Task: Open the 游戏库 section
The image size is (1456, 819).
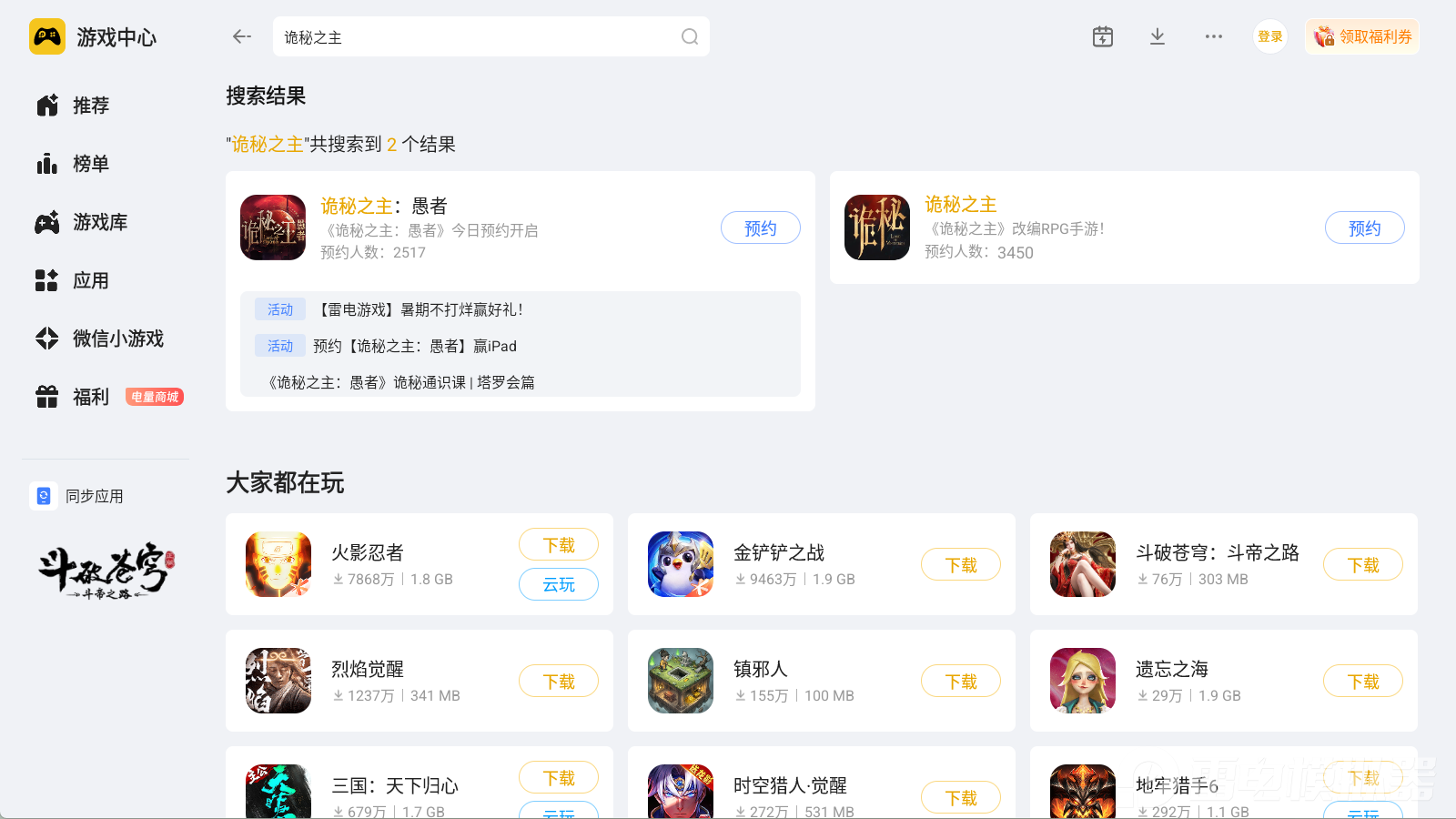Action: pyautogui.click(x=82, y=222)
